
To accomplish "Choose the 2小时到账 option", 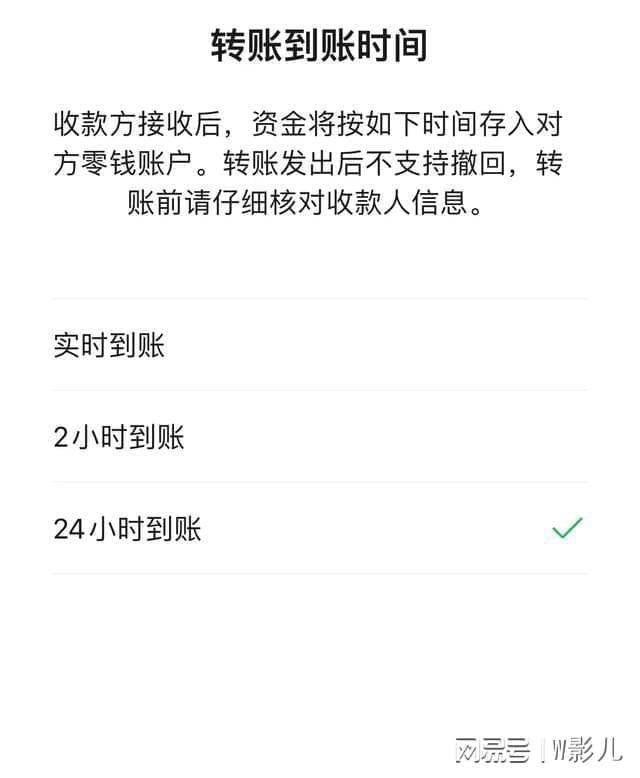I will tap(119, 437).
